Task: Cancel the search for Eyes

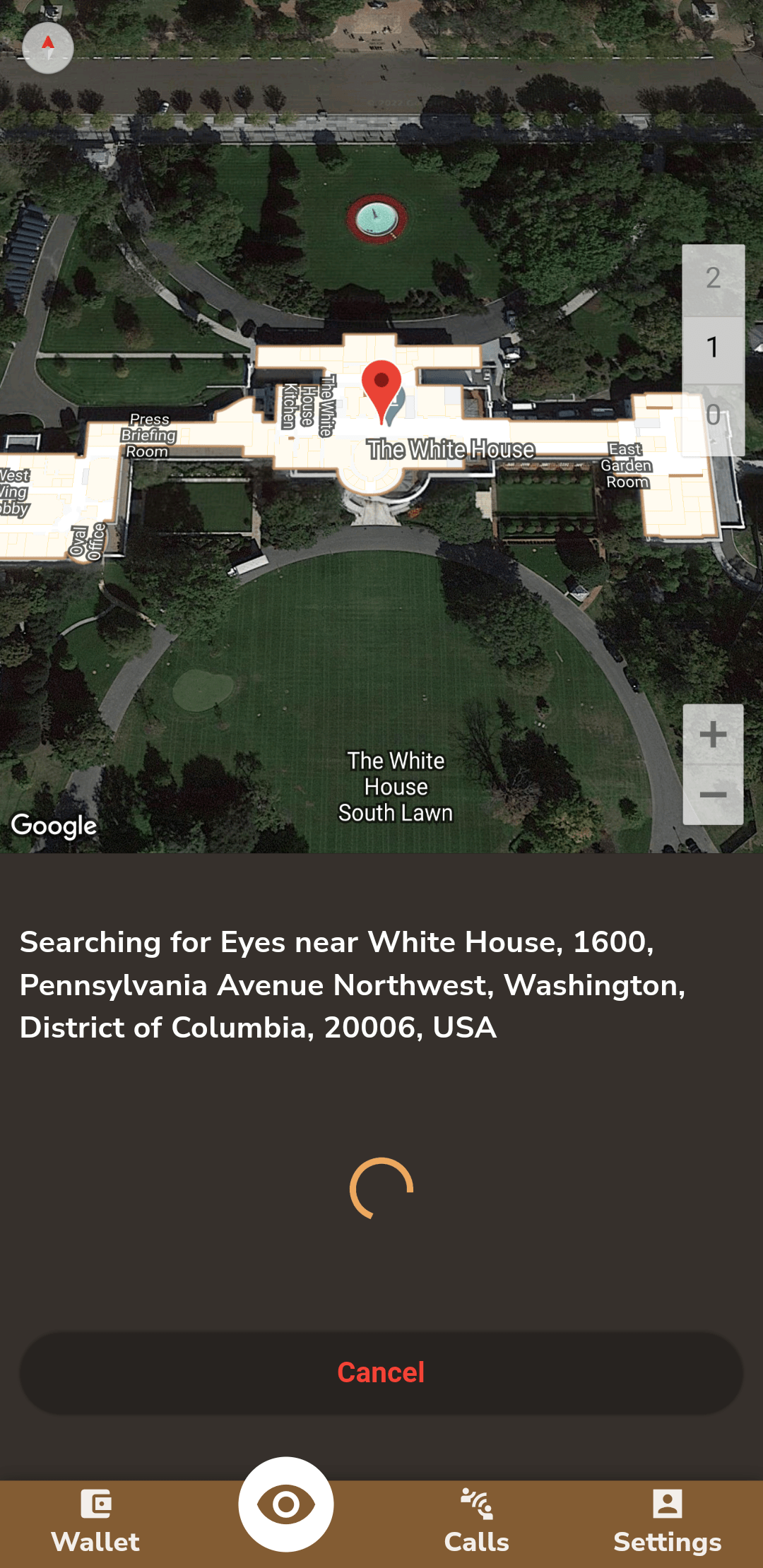Action: 381,1372
